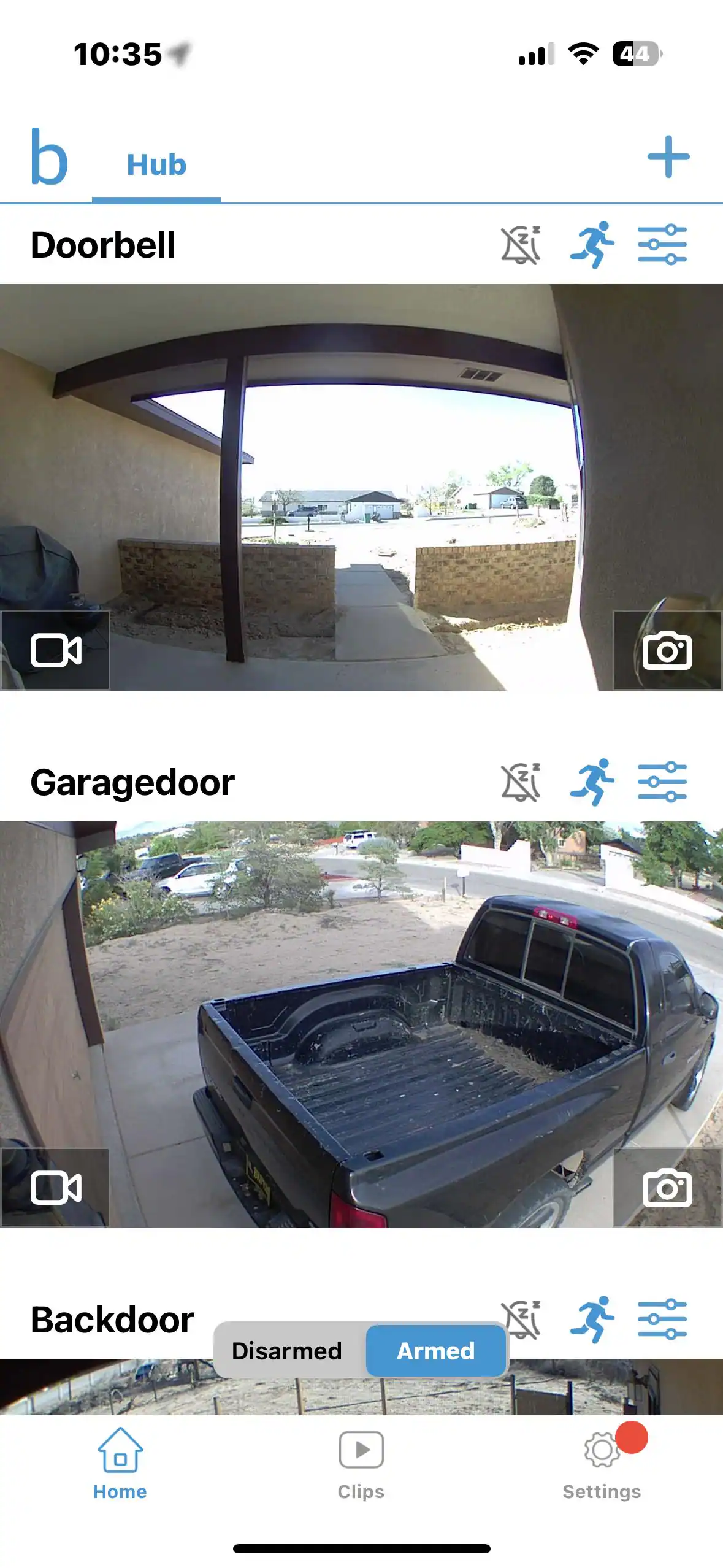Open Backdoor camera settings sliders
This screenshot has height=1568, width=723.
[662, 1319]
